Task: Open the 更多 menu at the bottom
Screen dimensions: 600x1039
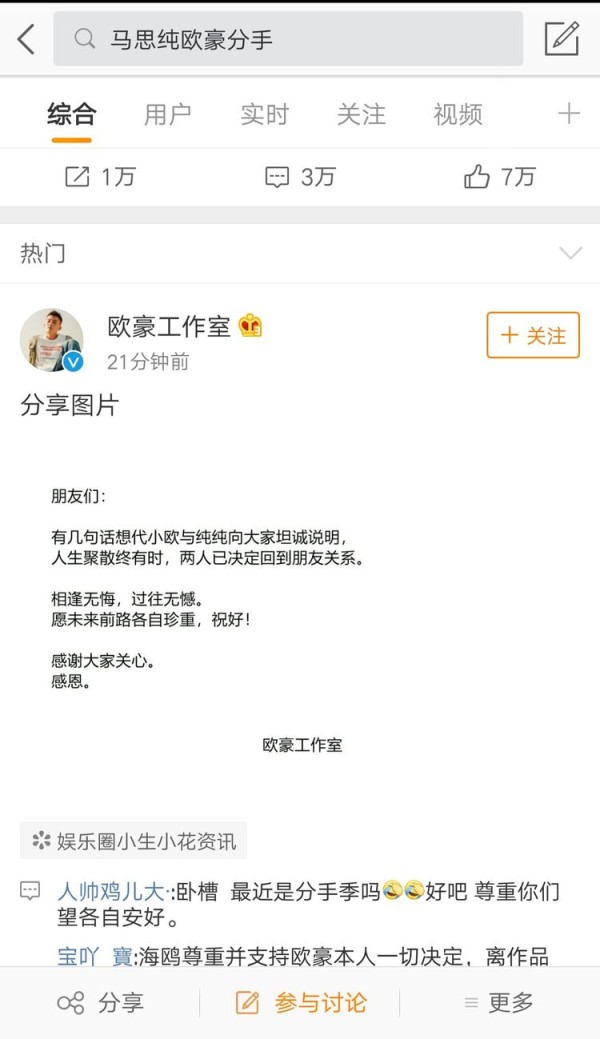Action: coord(499,1003)
